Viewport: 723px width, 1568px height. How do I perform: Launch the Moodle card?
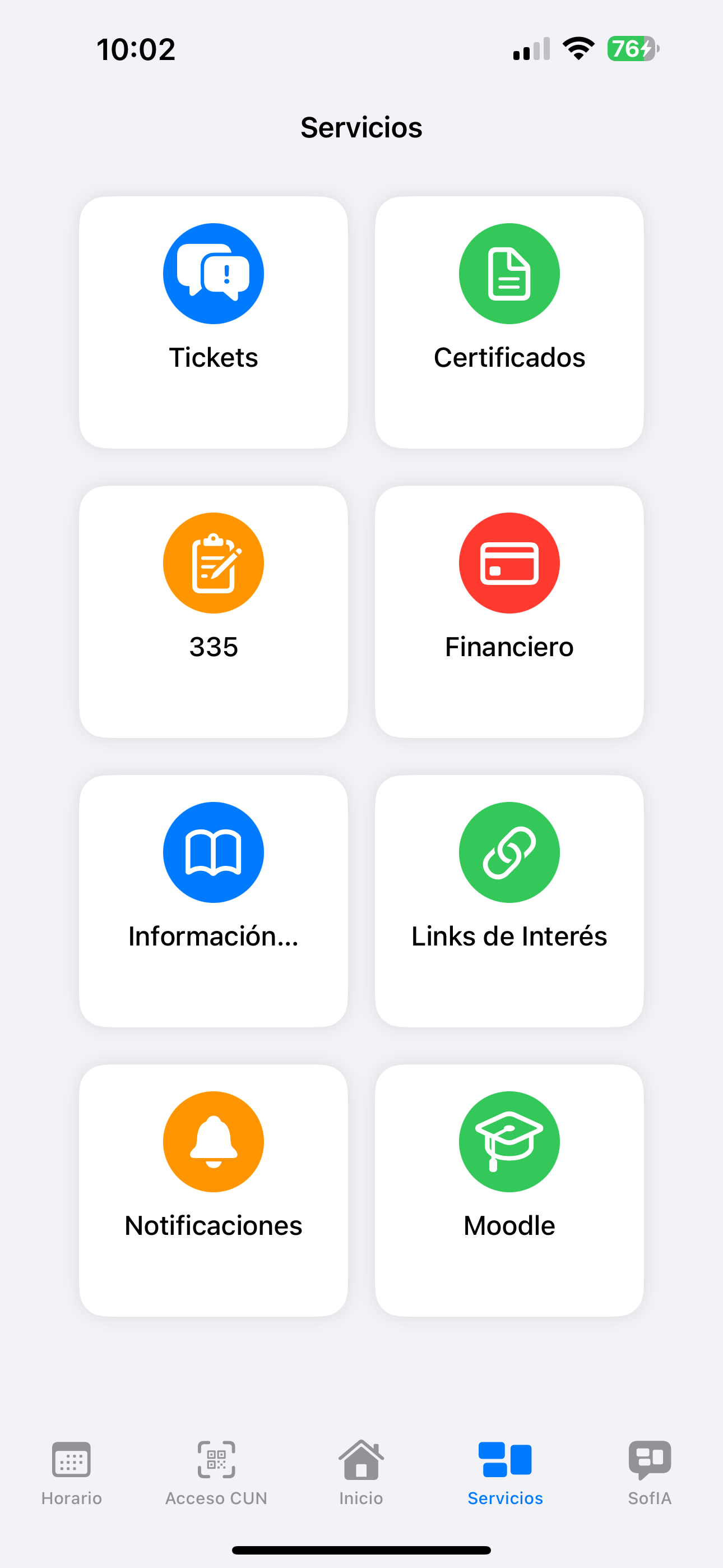tap(509, 1190)
